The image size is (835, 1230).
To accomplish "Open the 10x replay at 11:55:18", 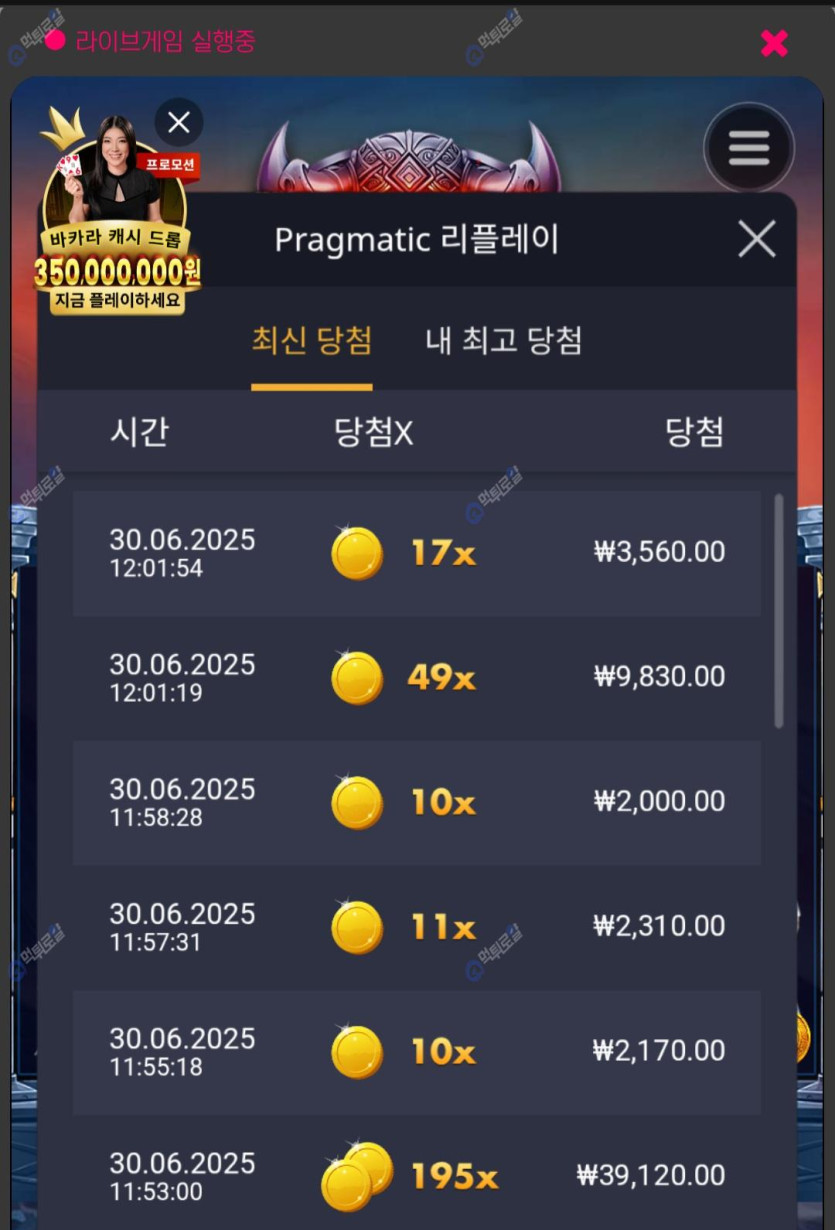I will (416, 1052).
